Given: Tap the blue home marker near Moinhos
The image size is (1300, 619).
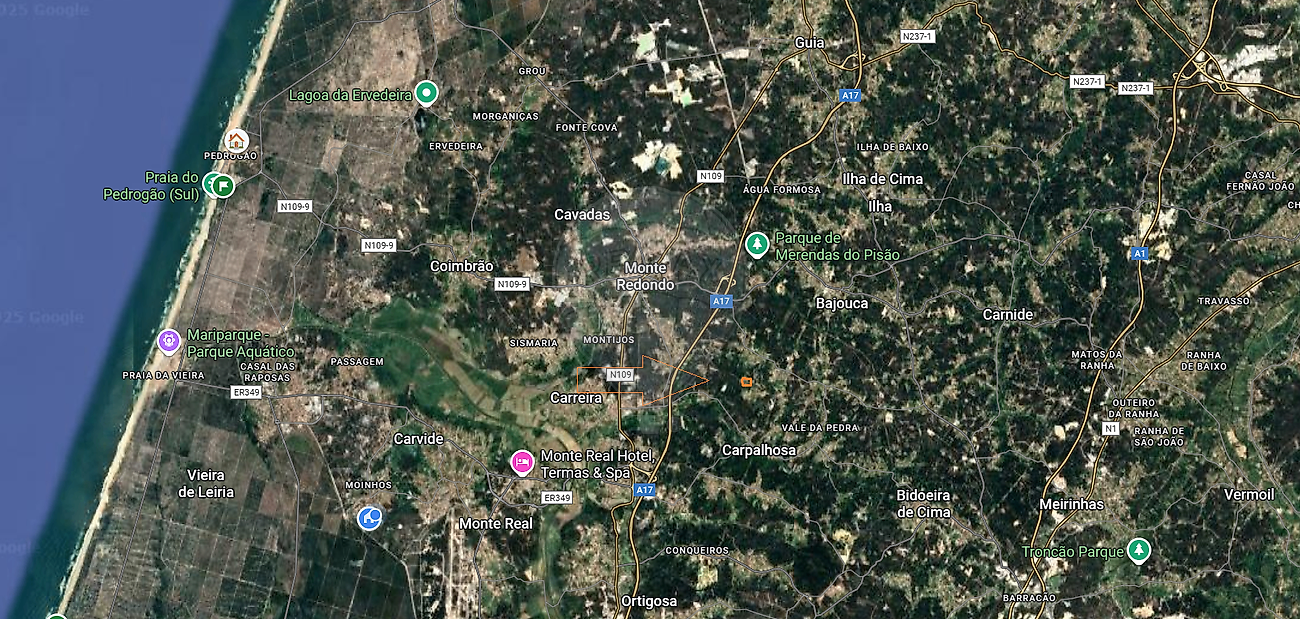Looking at the screenshot, I should coord(369,518).
